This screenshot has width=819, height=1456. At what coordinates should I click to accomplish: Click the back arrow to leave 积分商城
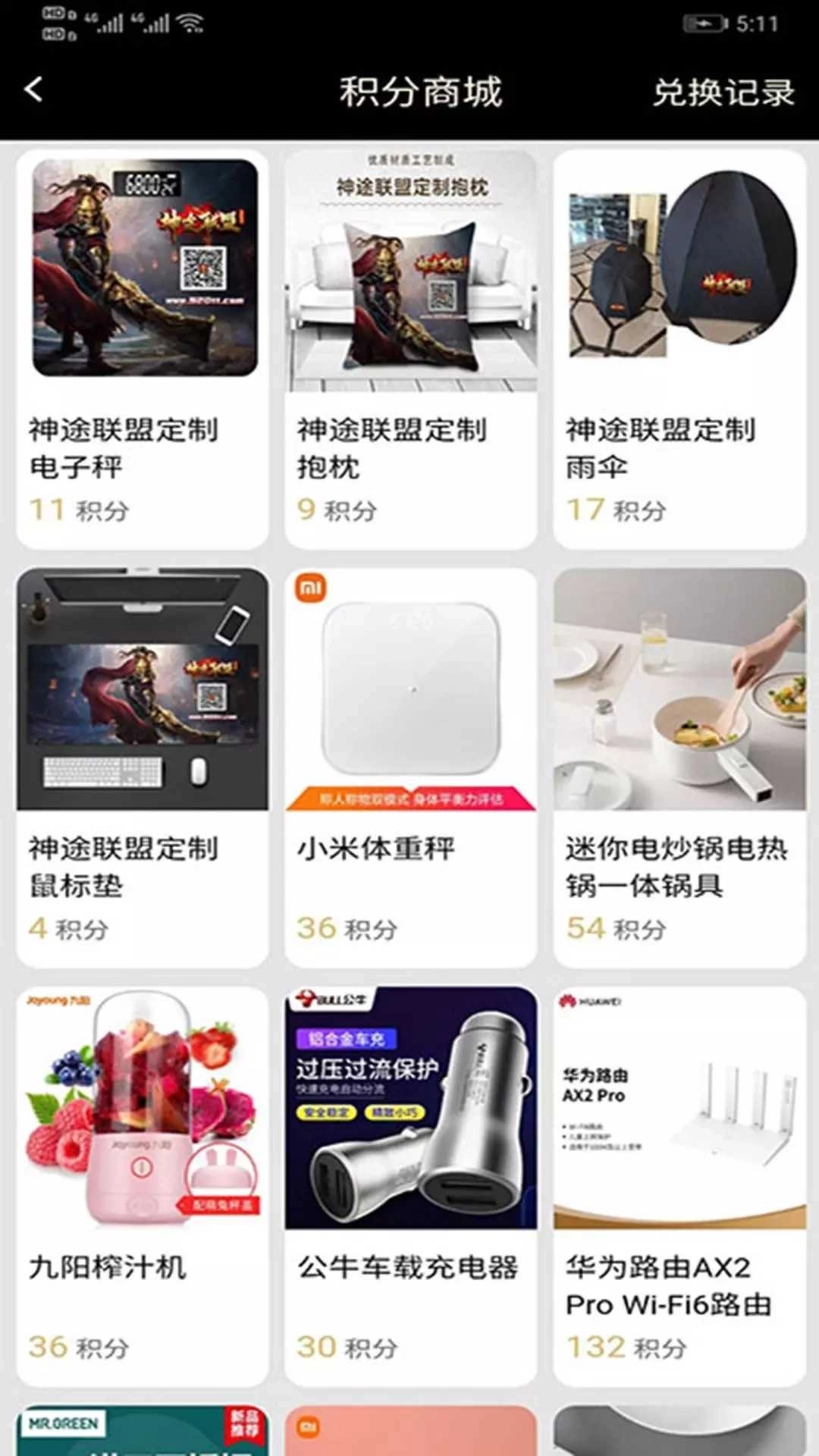[x=32, y=91]
